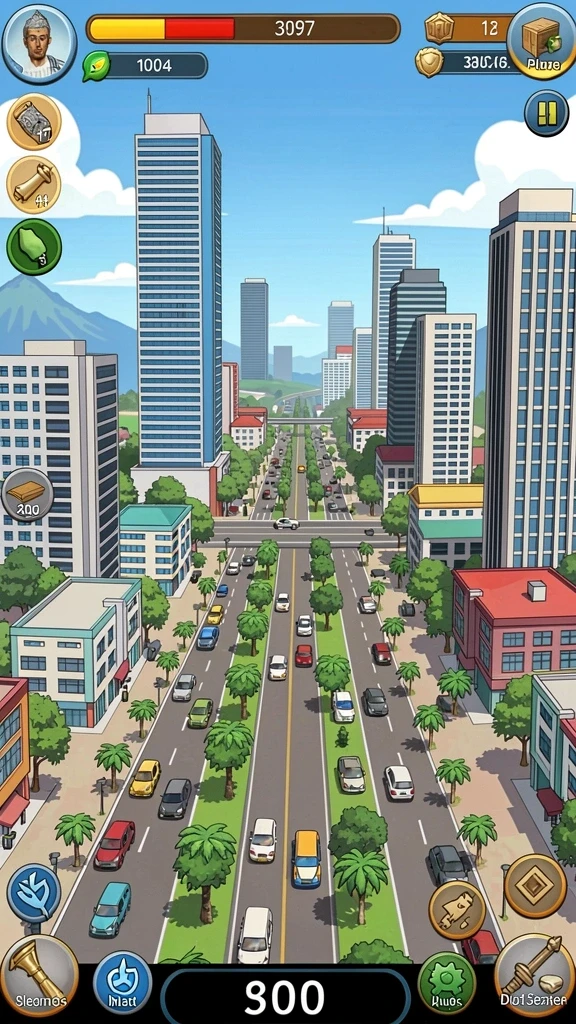Tap the gold bar 300 button
Image resolution: width=576 pixels, height=1024 pixels.
(x=27, y=494)
